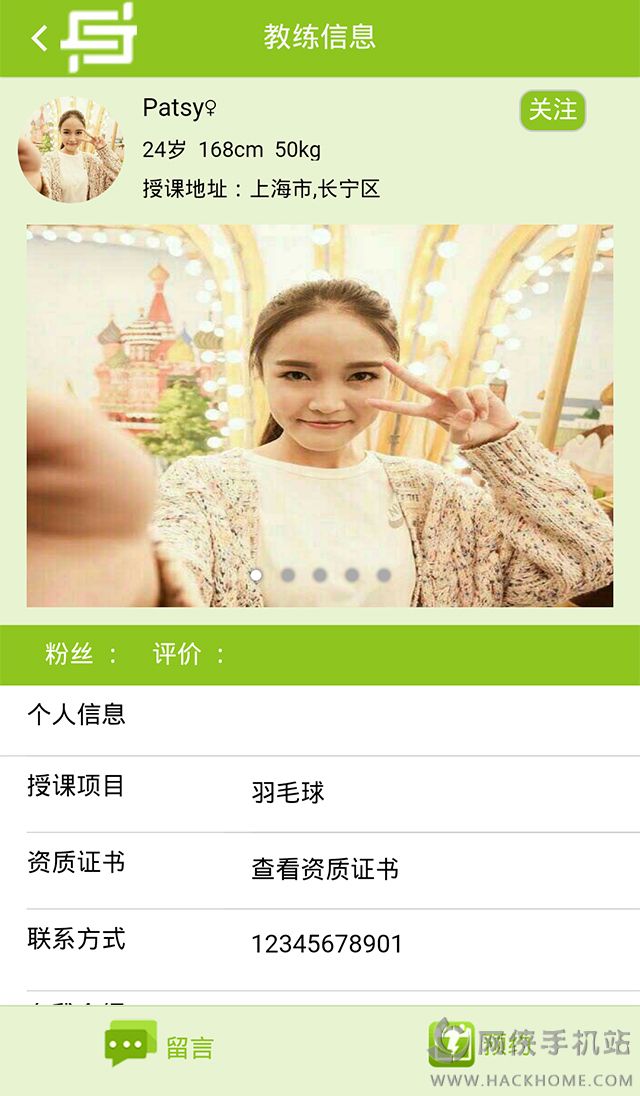Tap the phone number 12345678901
This screenshot has height=1096, width=640.
pyautogui.click(x=327, y=944)
